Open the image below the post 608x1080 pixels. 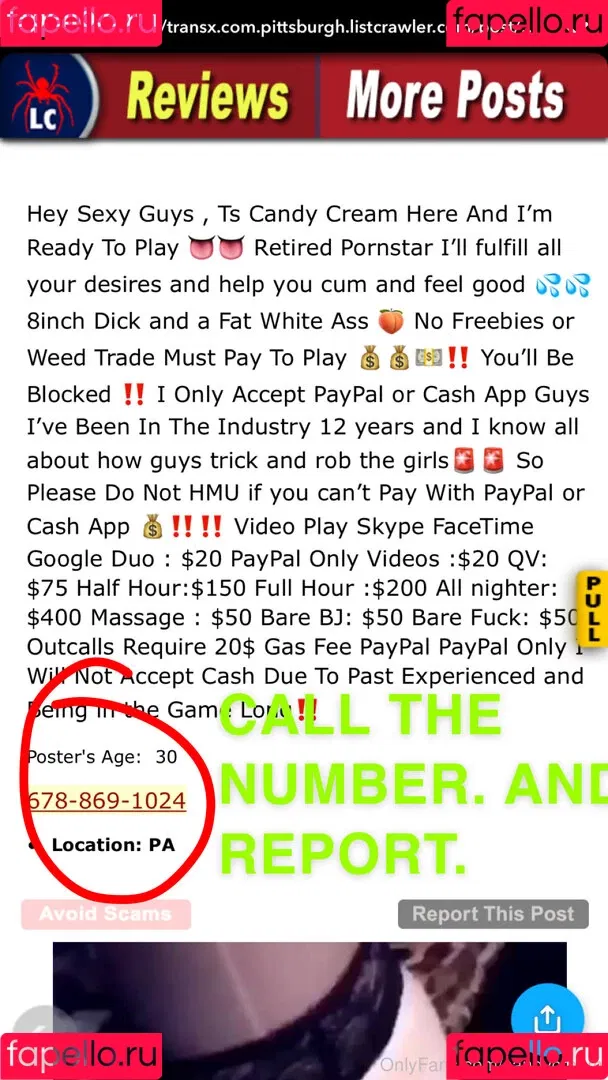pos(300,1000)
